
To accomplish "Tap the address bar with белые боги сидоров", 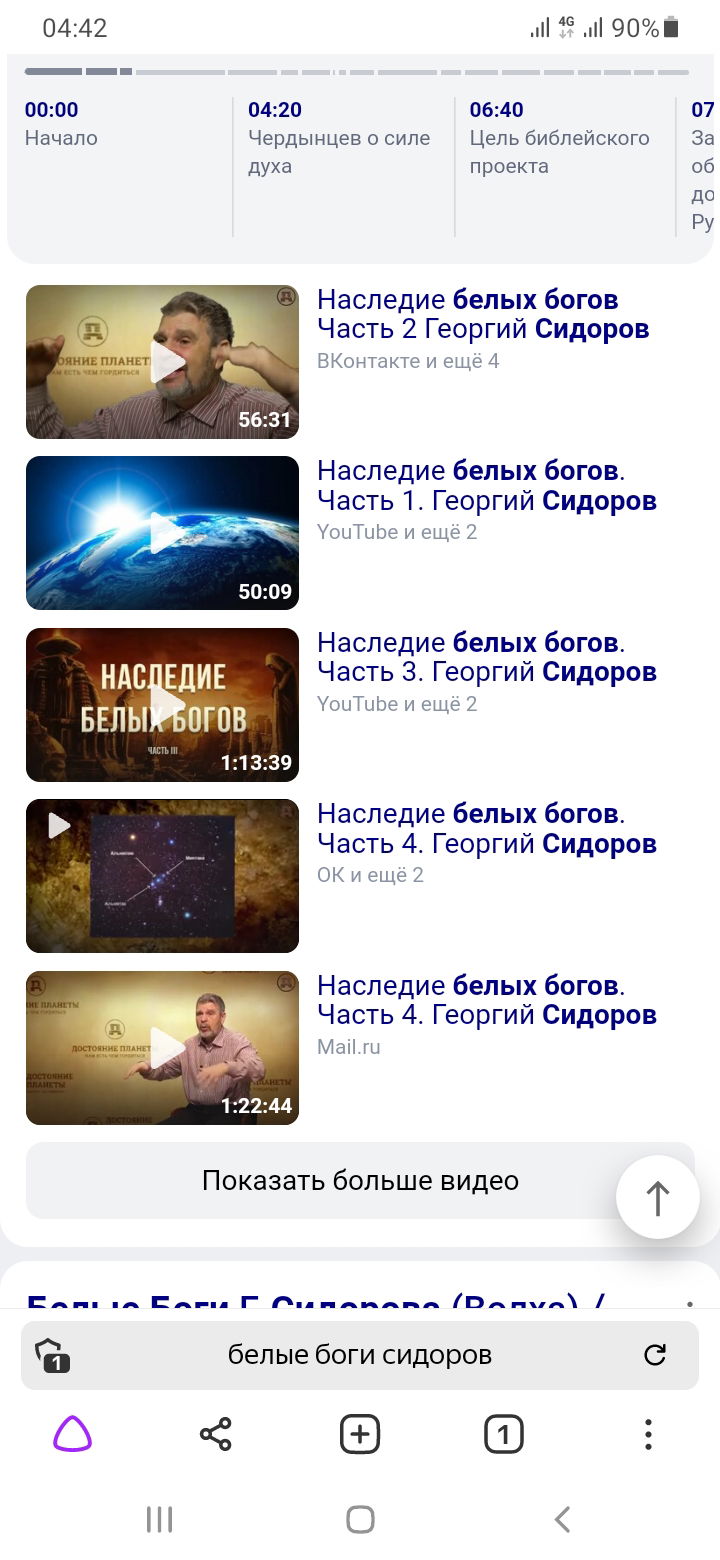I will click(x=360, y=1355).
